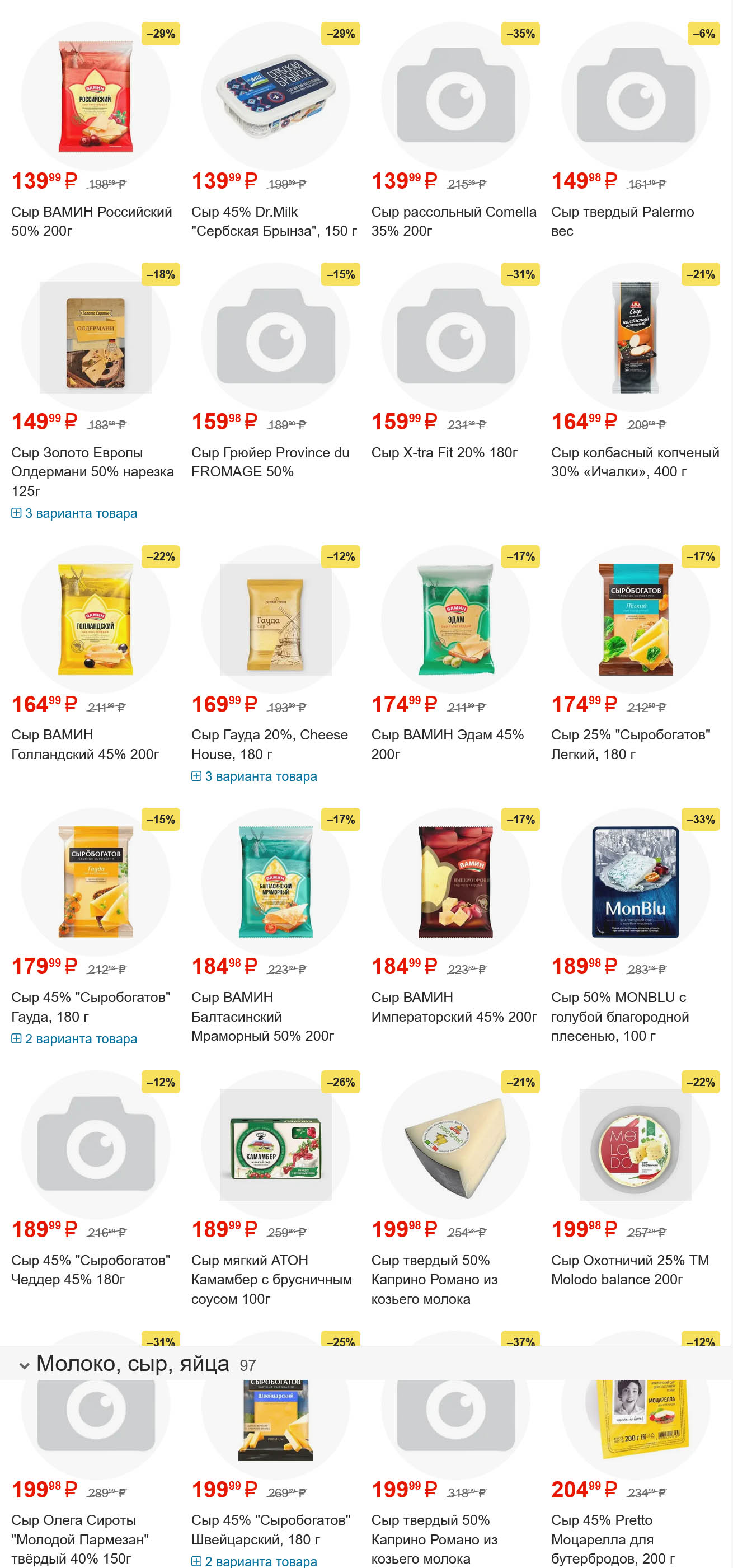Open Сыр ВАМИН Балтасинский Мраморный product
The image size is (733, 1568).
coord(262,1016)
